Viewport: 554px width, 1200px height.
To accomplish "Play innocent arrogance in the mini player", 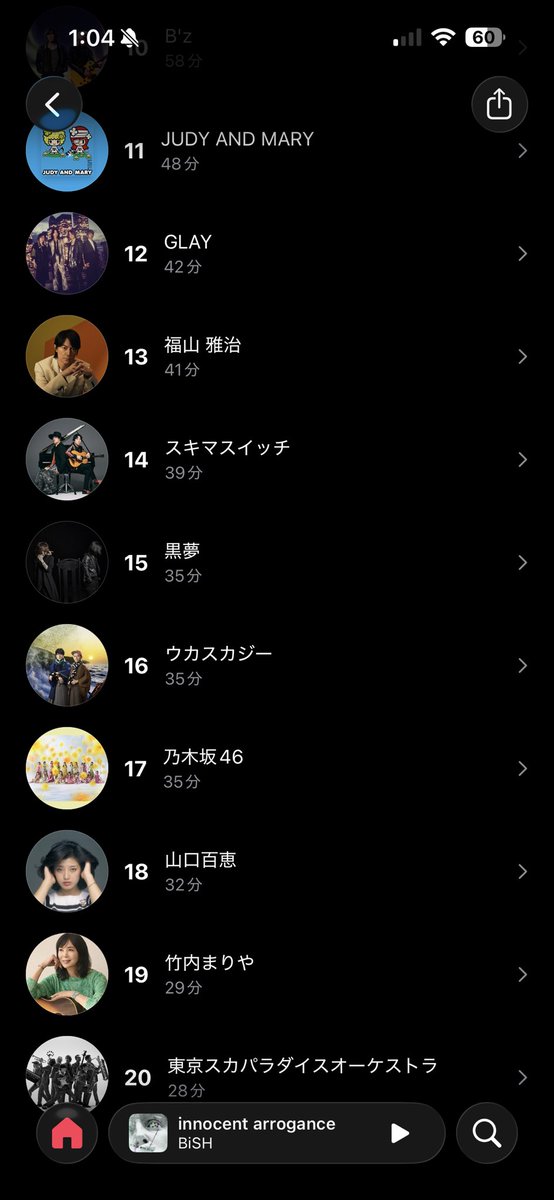I will click(400, 1133).
